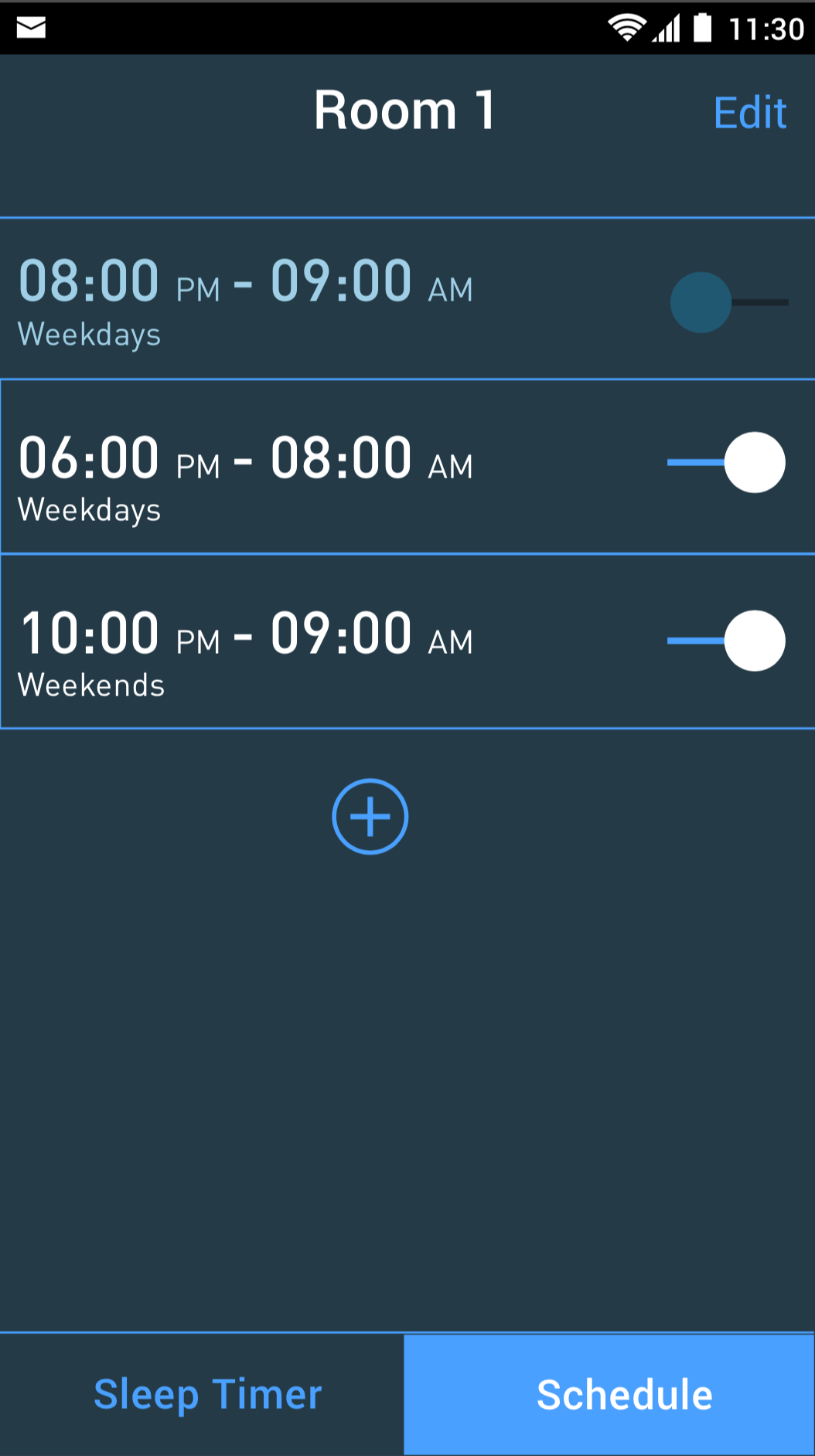The height and width of the screenshot is (1456, 815).
Task: Select the Schedule tab
Action: pos(609,1394)
